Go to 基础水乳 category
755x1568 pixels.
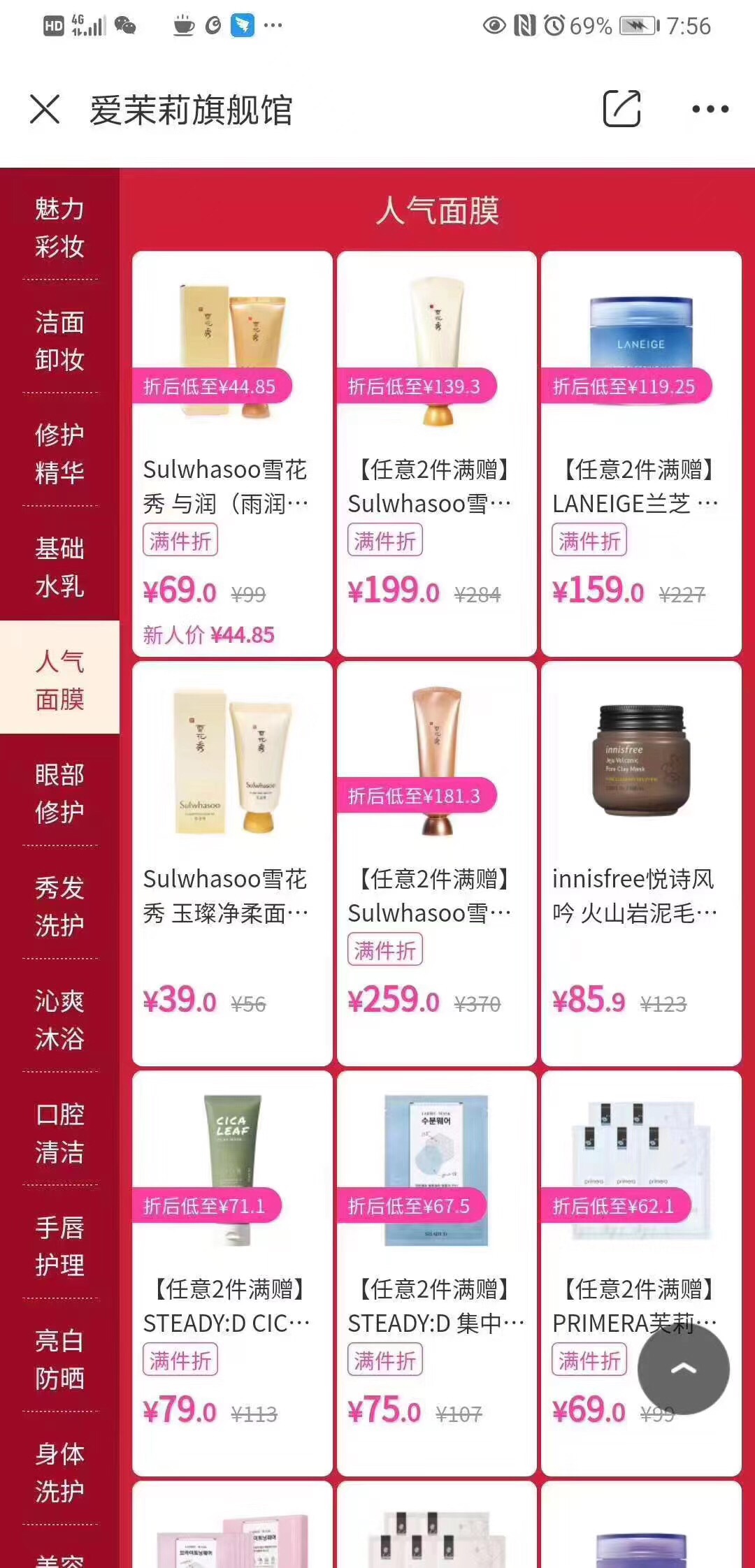tap(59, 567)
